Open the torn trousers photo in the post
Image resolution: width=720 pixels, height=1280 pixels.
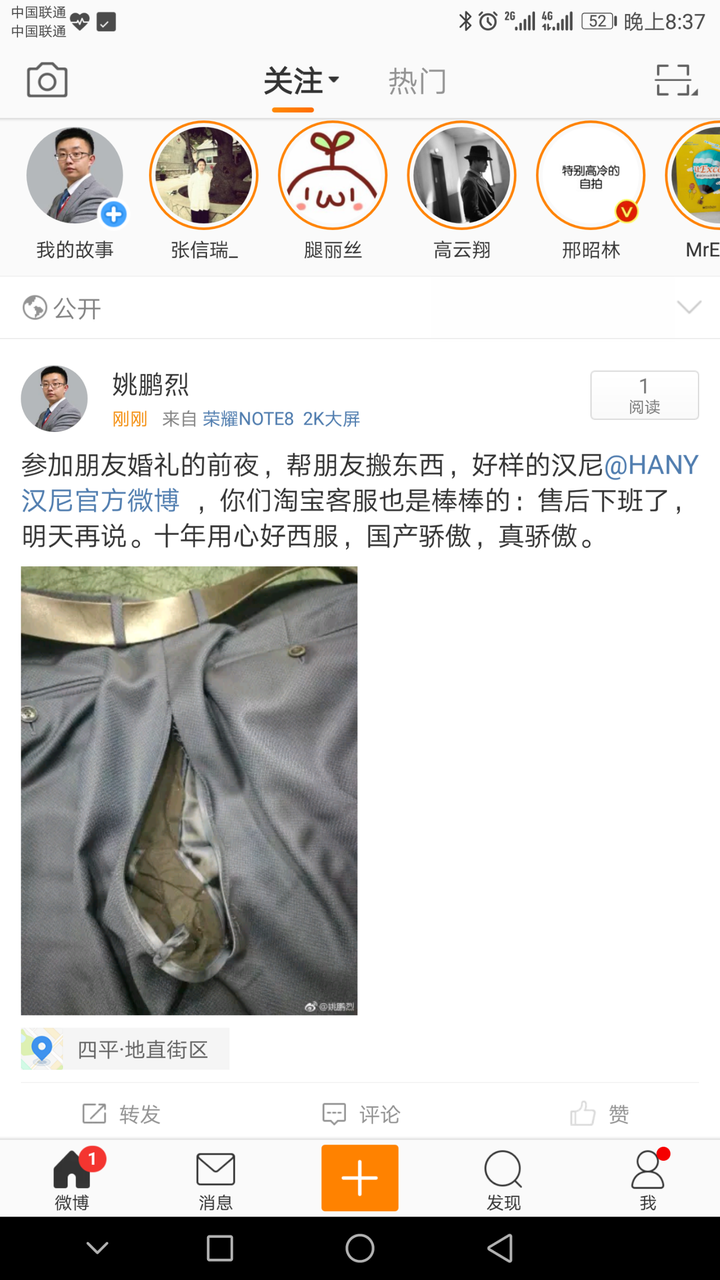coord(189,790)
